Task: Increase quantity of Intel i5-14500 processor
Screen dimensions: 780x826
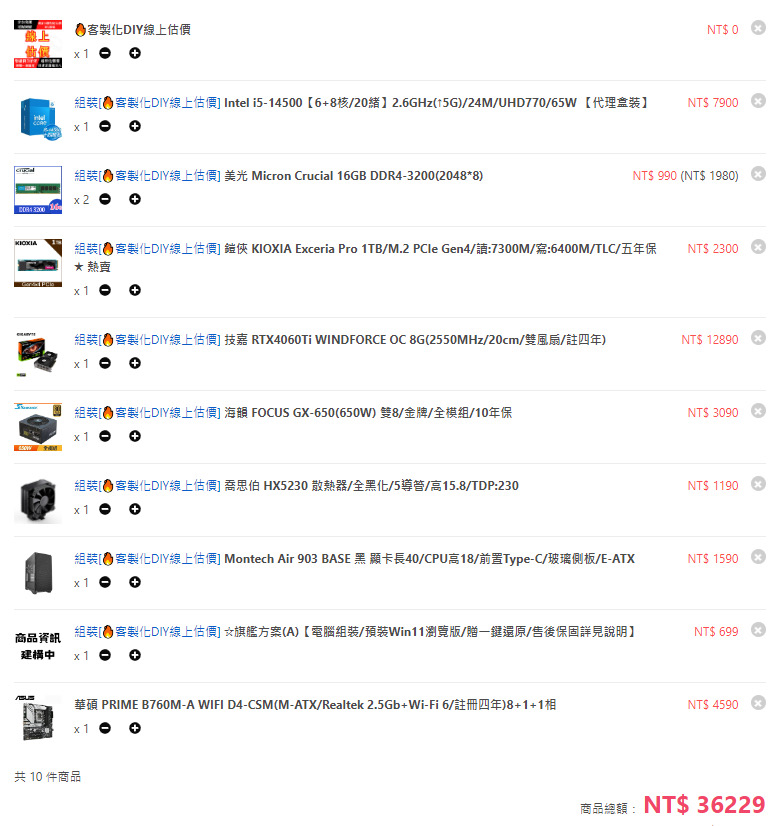Action: click(135, 127)
